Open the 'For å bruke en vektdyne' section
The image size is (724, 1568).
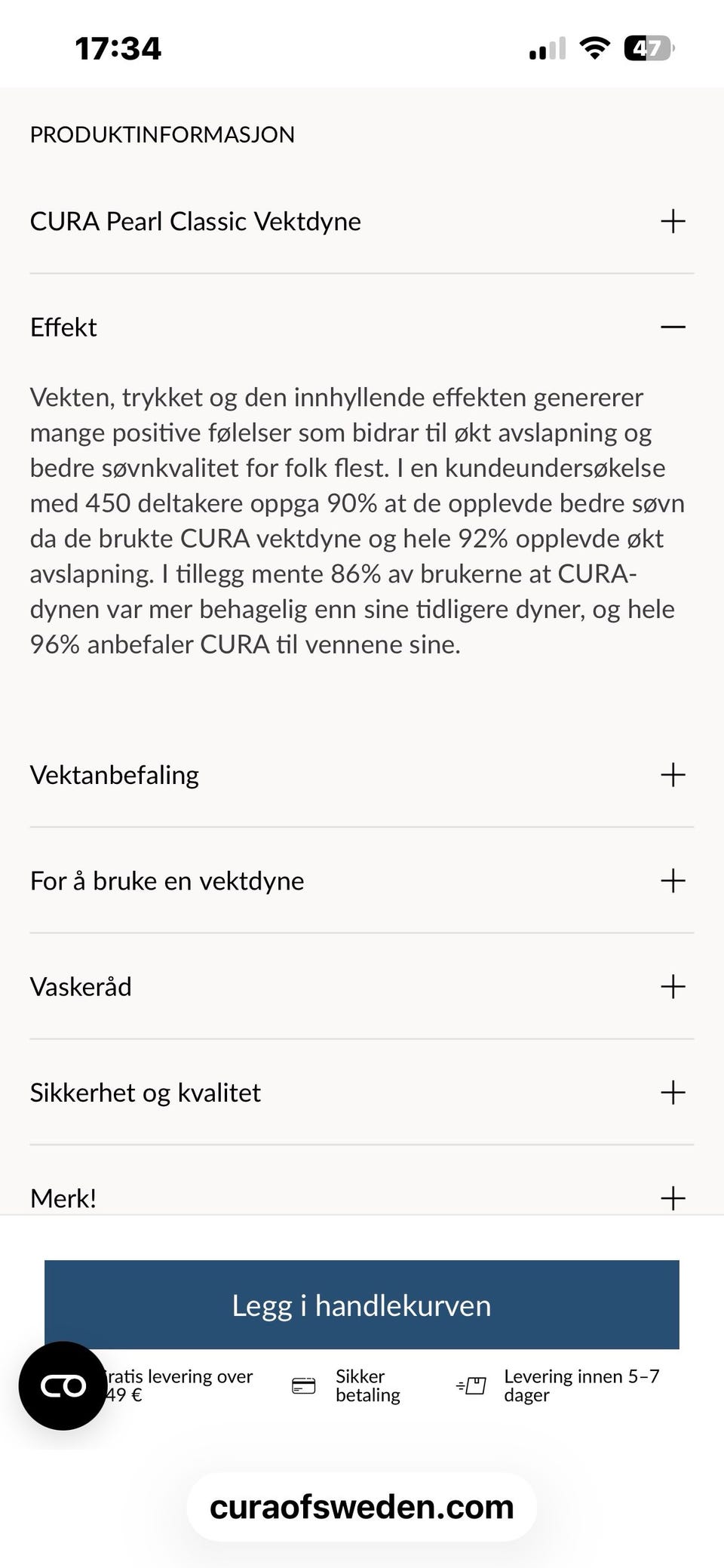[x=673, y=880]
